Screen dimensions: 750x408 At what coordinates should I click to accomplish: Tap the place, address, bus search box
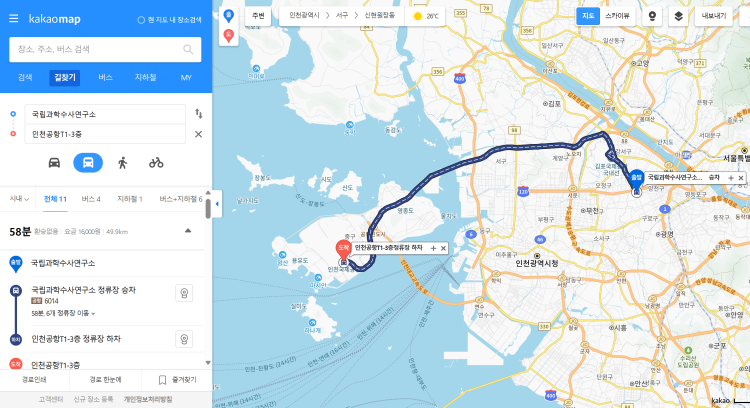pos(95,49)
